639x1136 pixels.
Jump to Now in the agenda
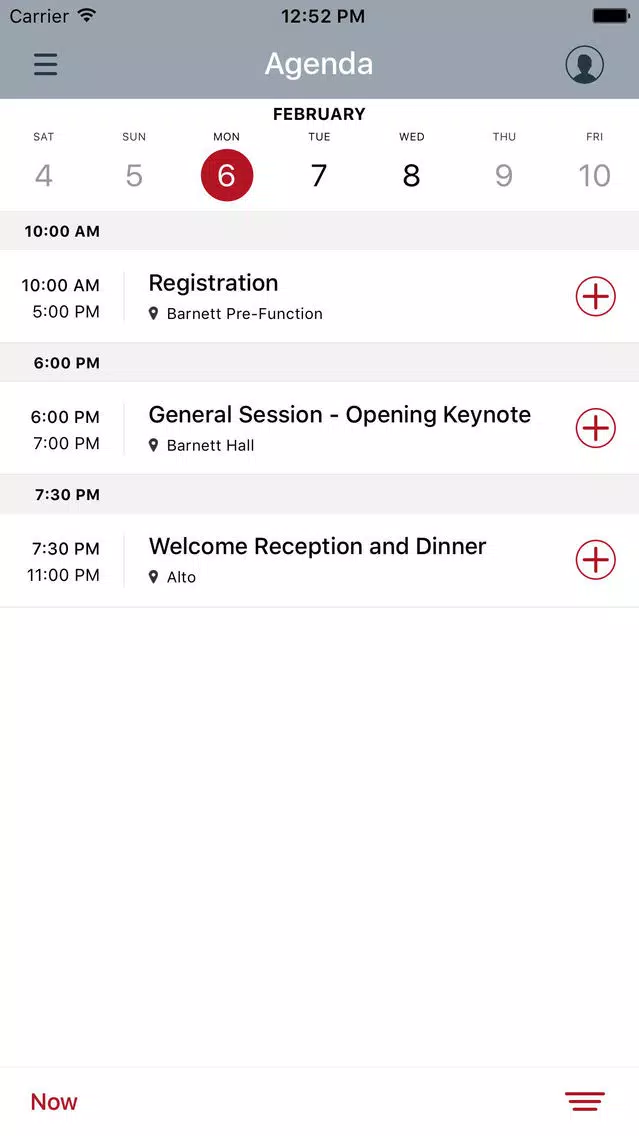click(x=54, y=1101)
